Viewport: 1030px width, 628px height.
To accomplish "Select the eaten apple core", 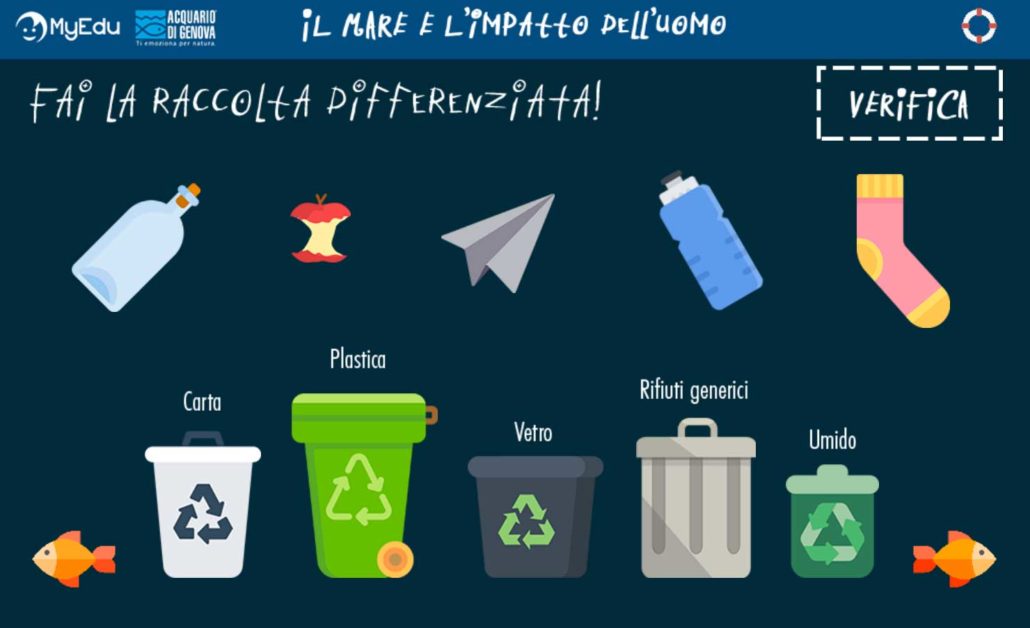I will click(320, 229).
